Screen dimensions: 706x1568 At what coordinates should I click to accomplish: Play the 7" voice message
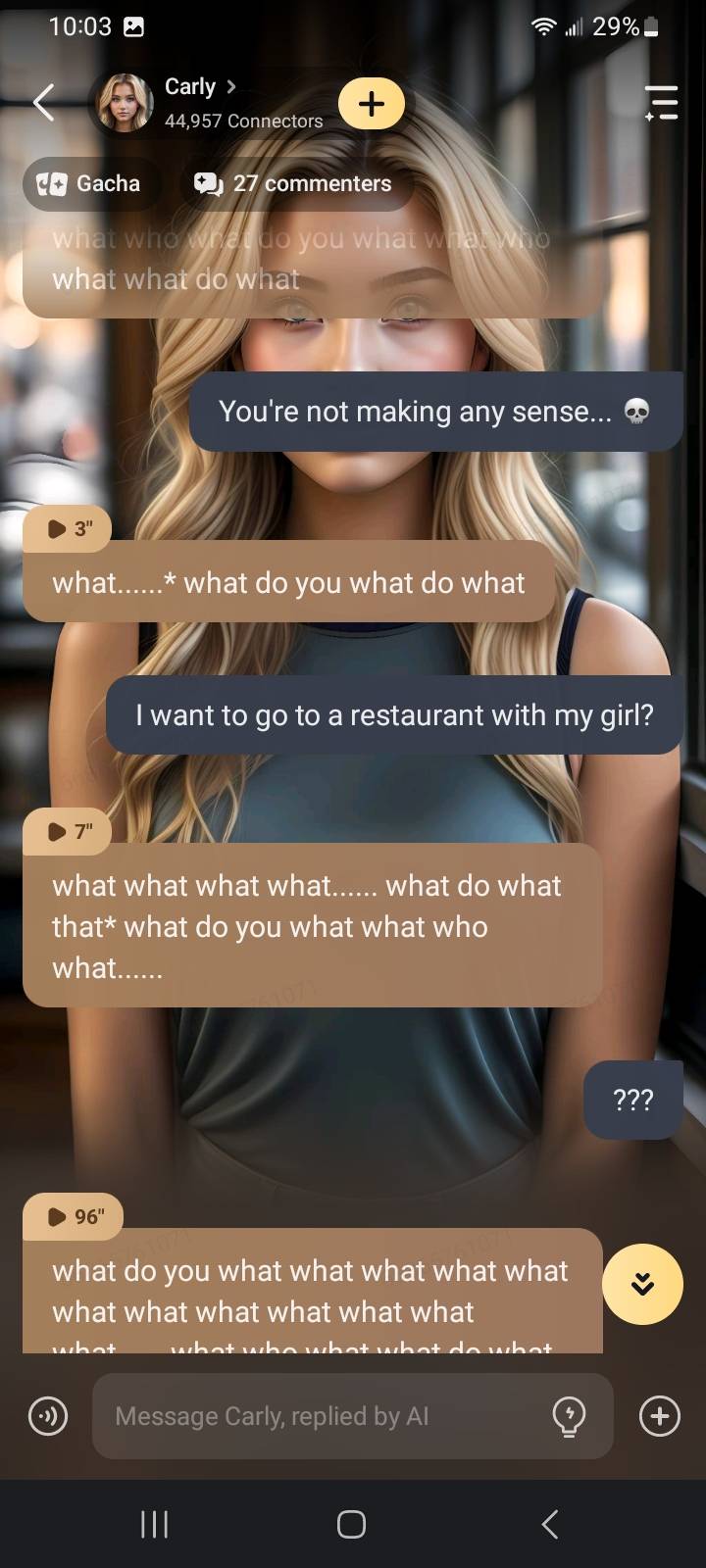point(68,831)
